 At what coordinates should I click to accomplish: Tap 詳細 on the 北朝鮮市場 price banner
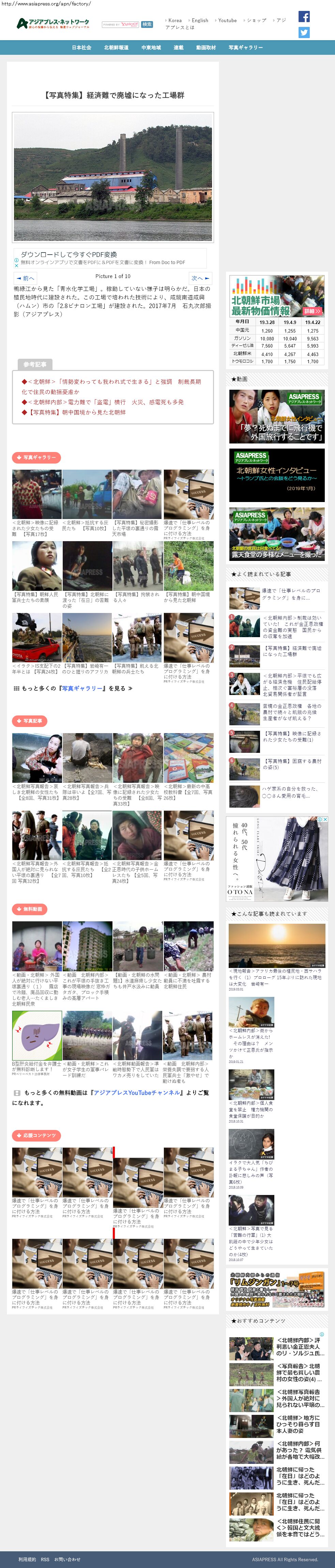[x=312, y=311]
